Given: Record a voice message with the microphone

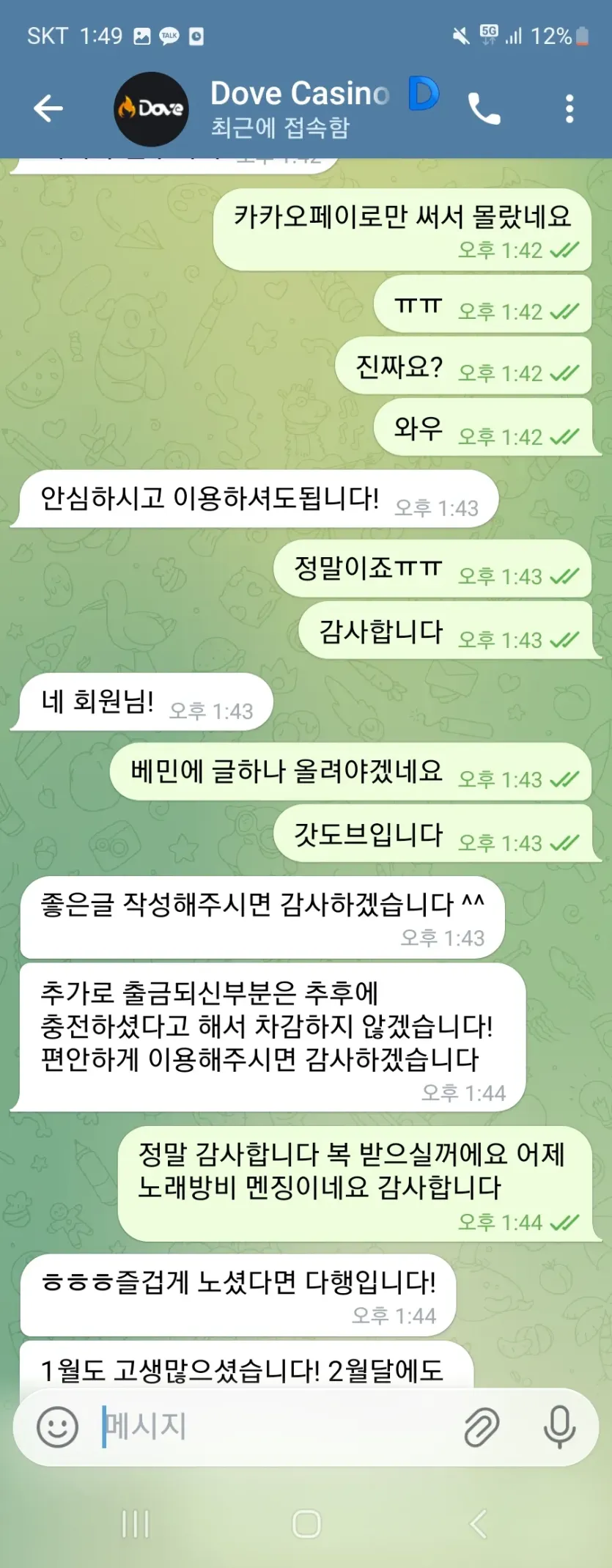Looking at the screenshot, I should point(560,1427).
